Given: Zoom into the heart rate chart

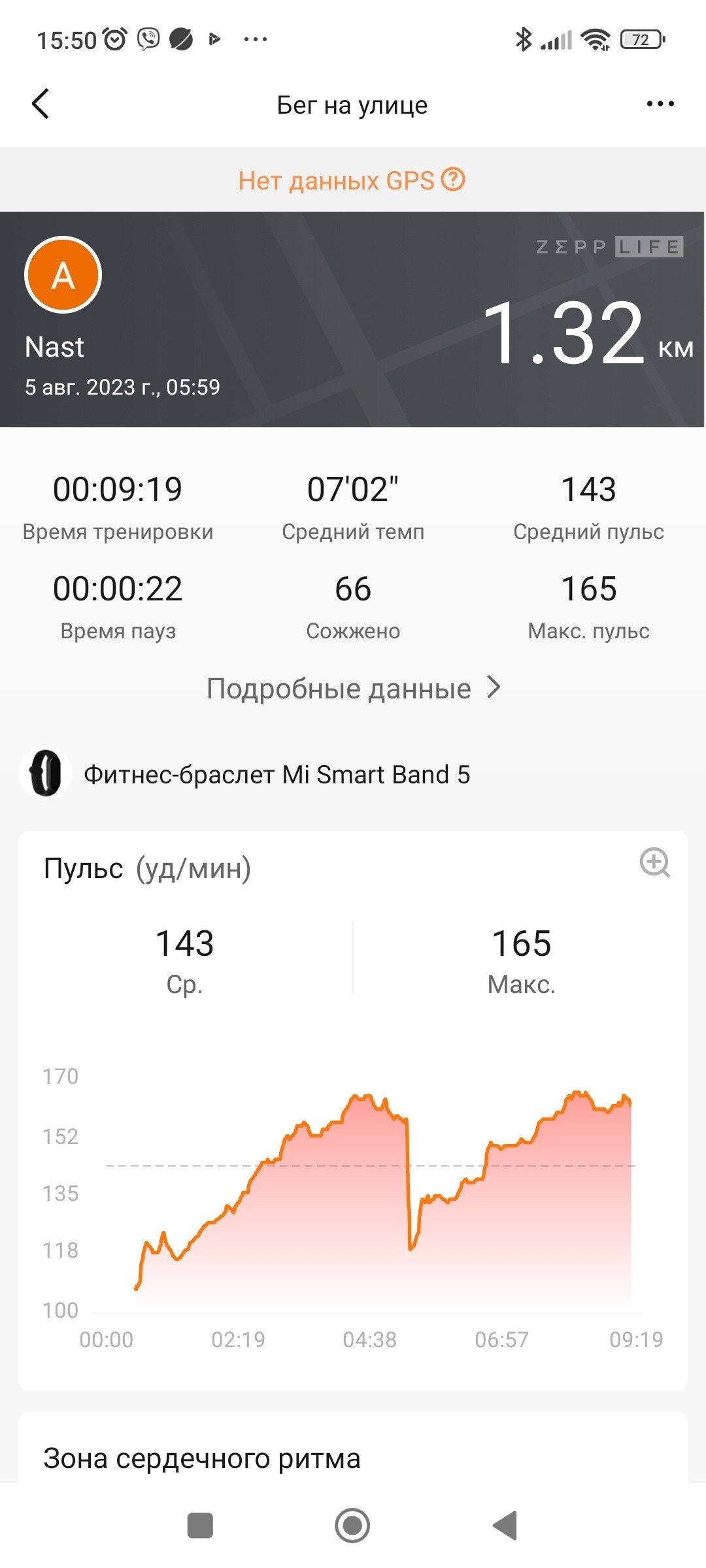Looking at the screenshot, I should pos(654,862).
